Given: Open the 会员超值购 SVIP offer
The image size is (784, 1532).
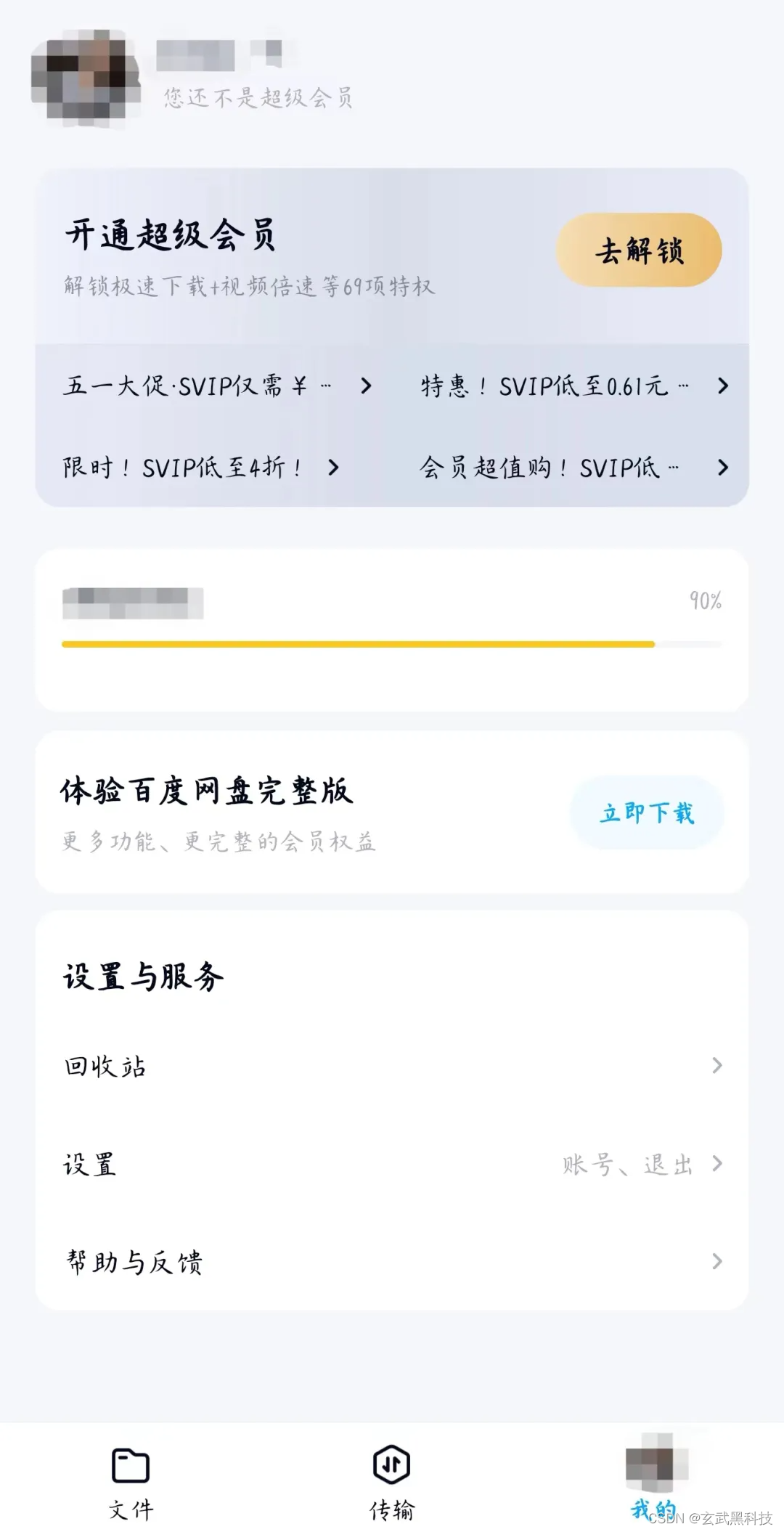Looking at the screenshot, I should pyautogui.click(x=574, y=467).
